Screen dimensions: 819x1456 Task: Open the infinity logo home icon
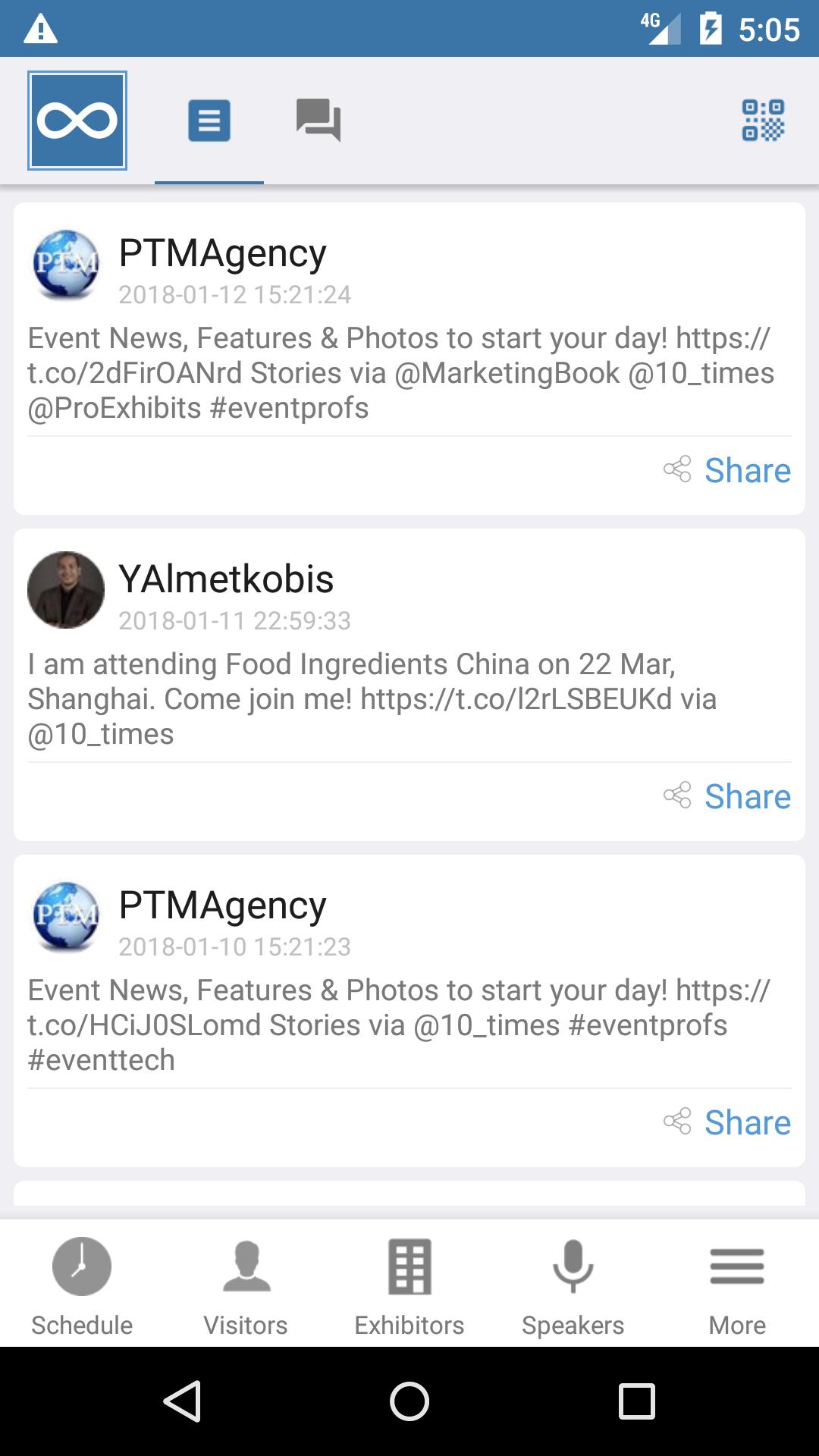click(x=77, y=121)
